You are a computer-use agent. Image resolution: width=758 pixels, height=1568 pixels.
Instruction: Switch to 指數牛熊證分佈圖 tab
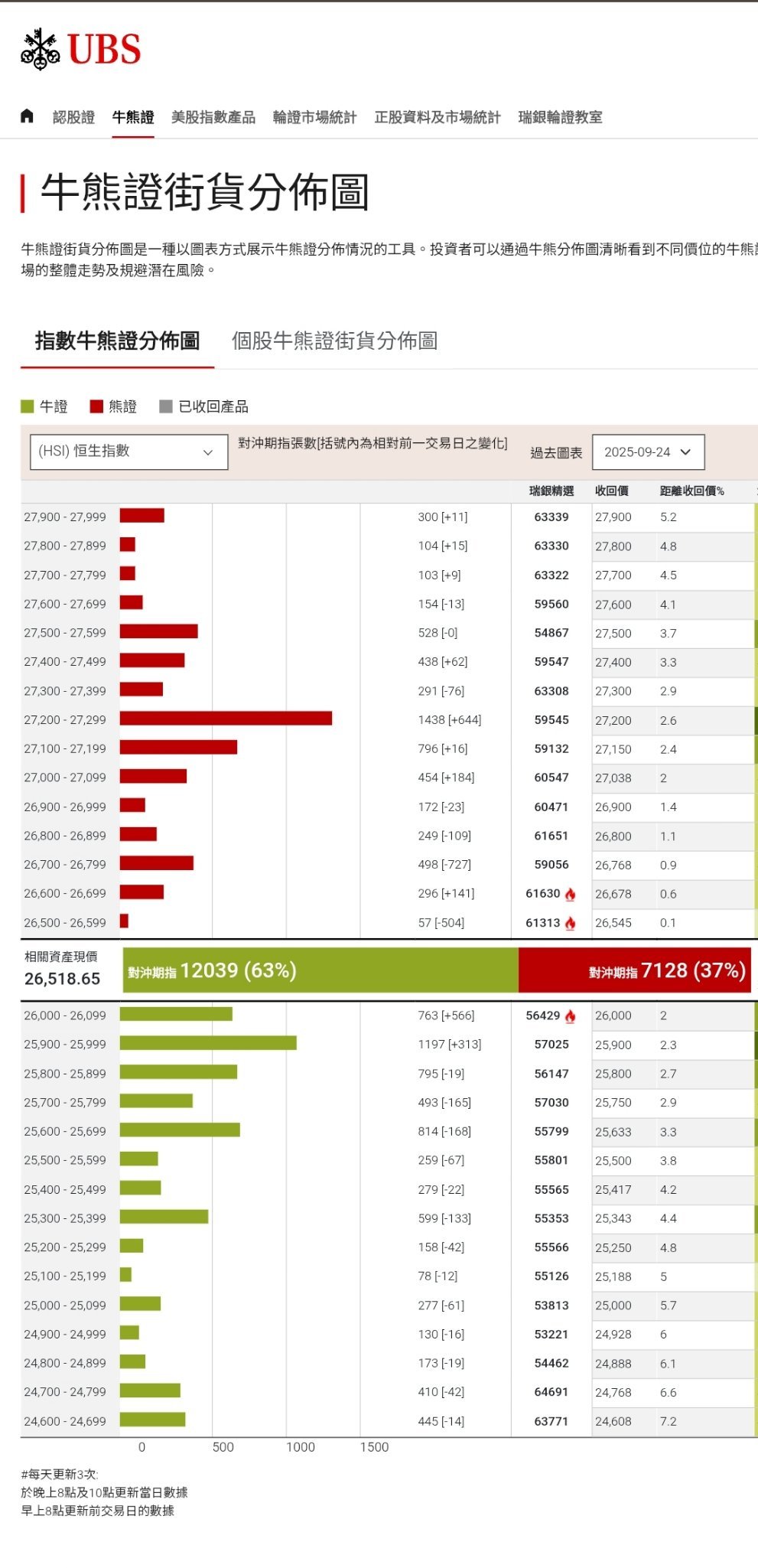tap(117, 341)
